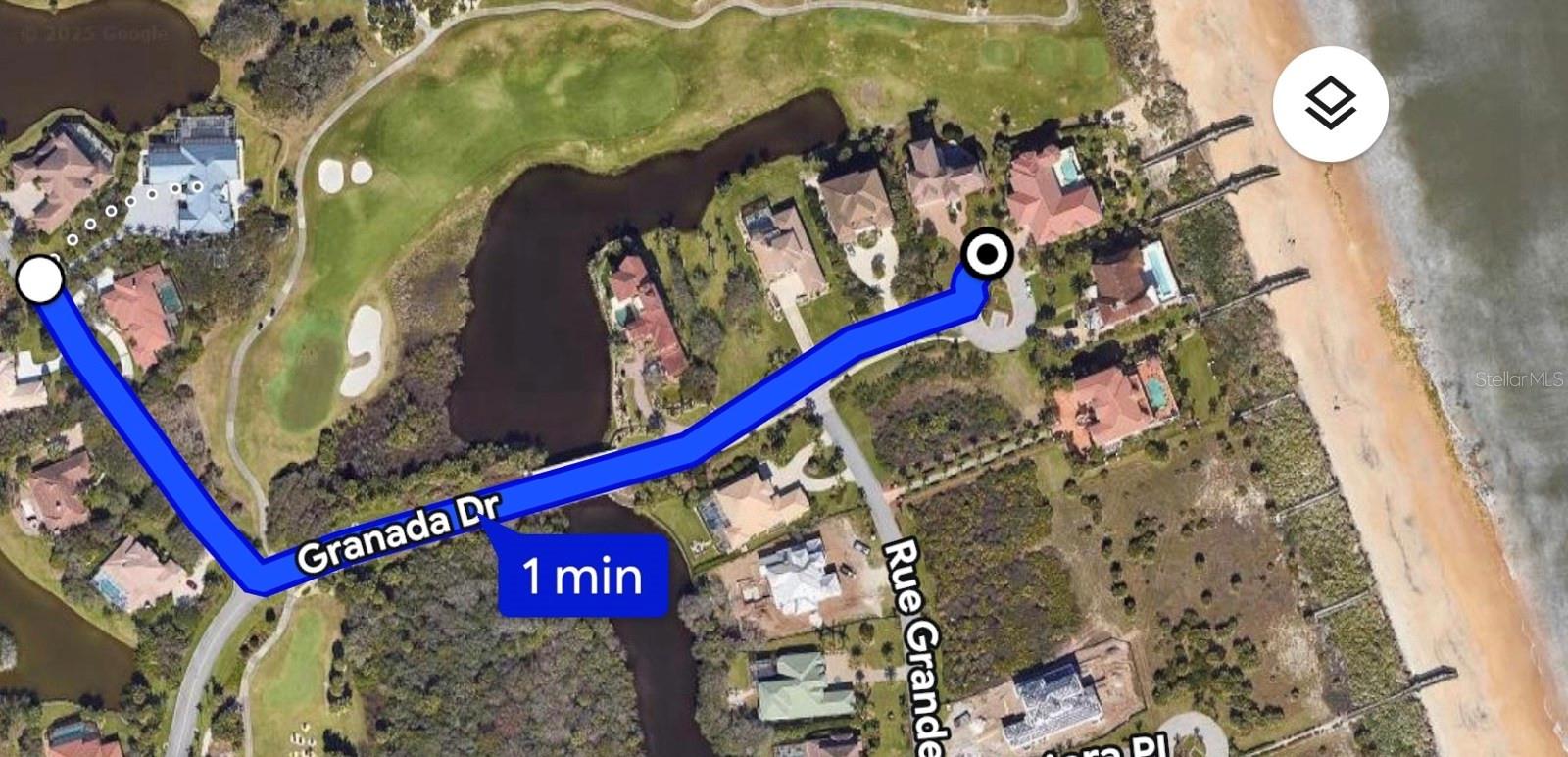The height and width of the screenshot is (757, 1568).
Task: Open the map layers button
Action: [1330, 103]
